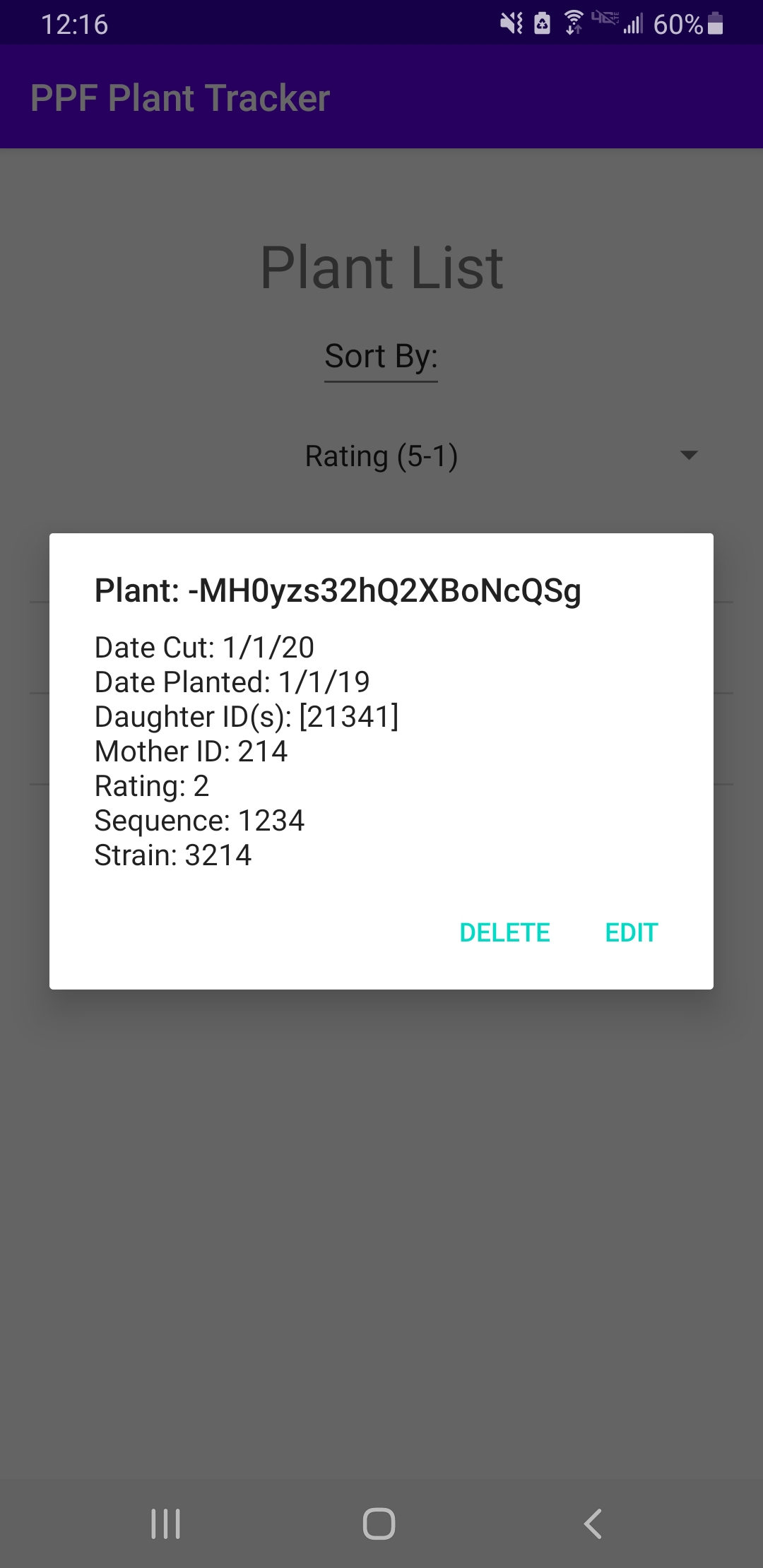The height and width of the screenshot is (1568, 763).
Task: Tap EDIT to modify the plant
Action: point(632,932)
